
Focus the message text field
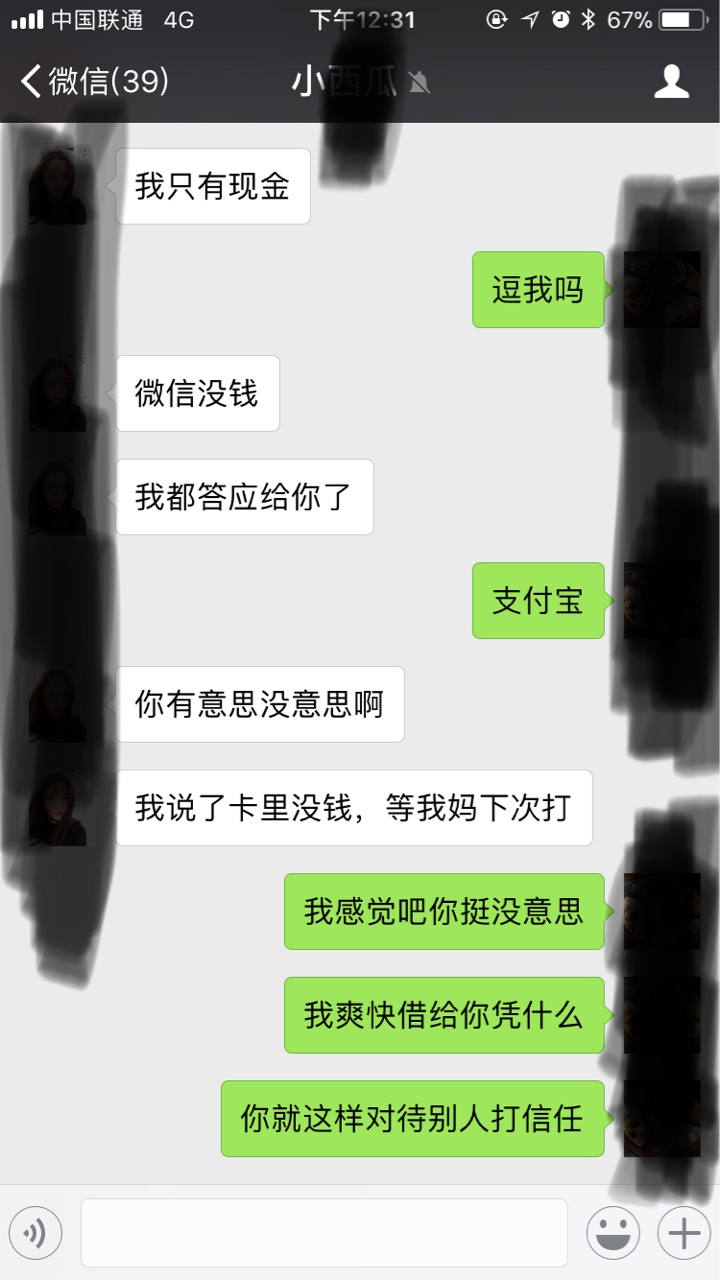(x=324, y=1233)
